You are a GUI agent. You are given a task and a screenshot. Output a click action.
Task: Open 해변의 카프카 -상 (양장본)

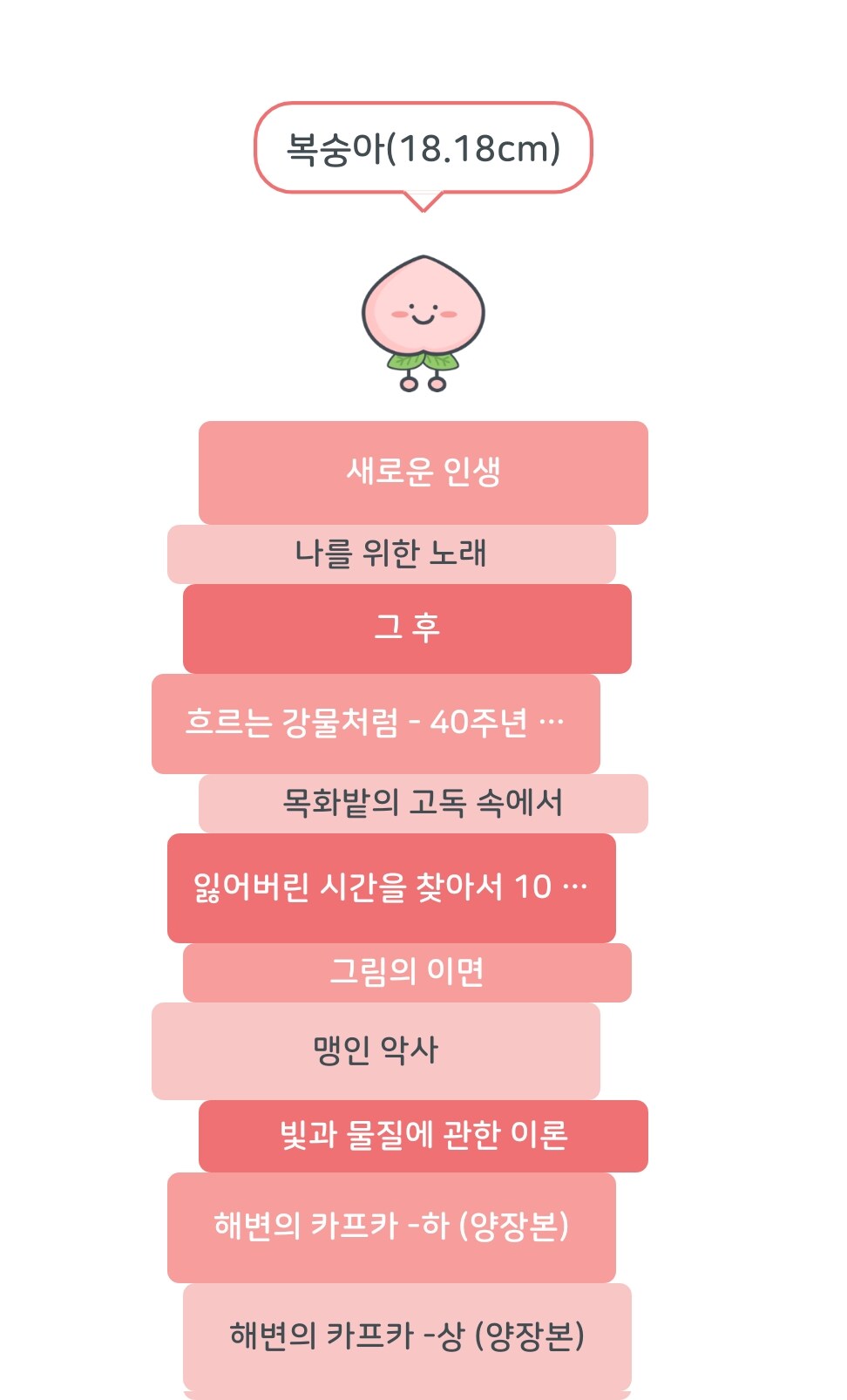coord(407,1335)
